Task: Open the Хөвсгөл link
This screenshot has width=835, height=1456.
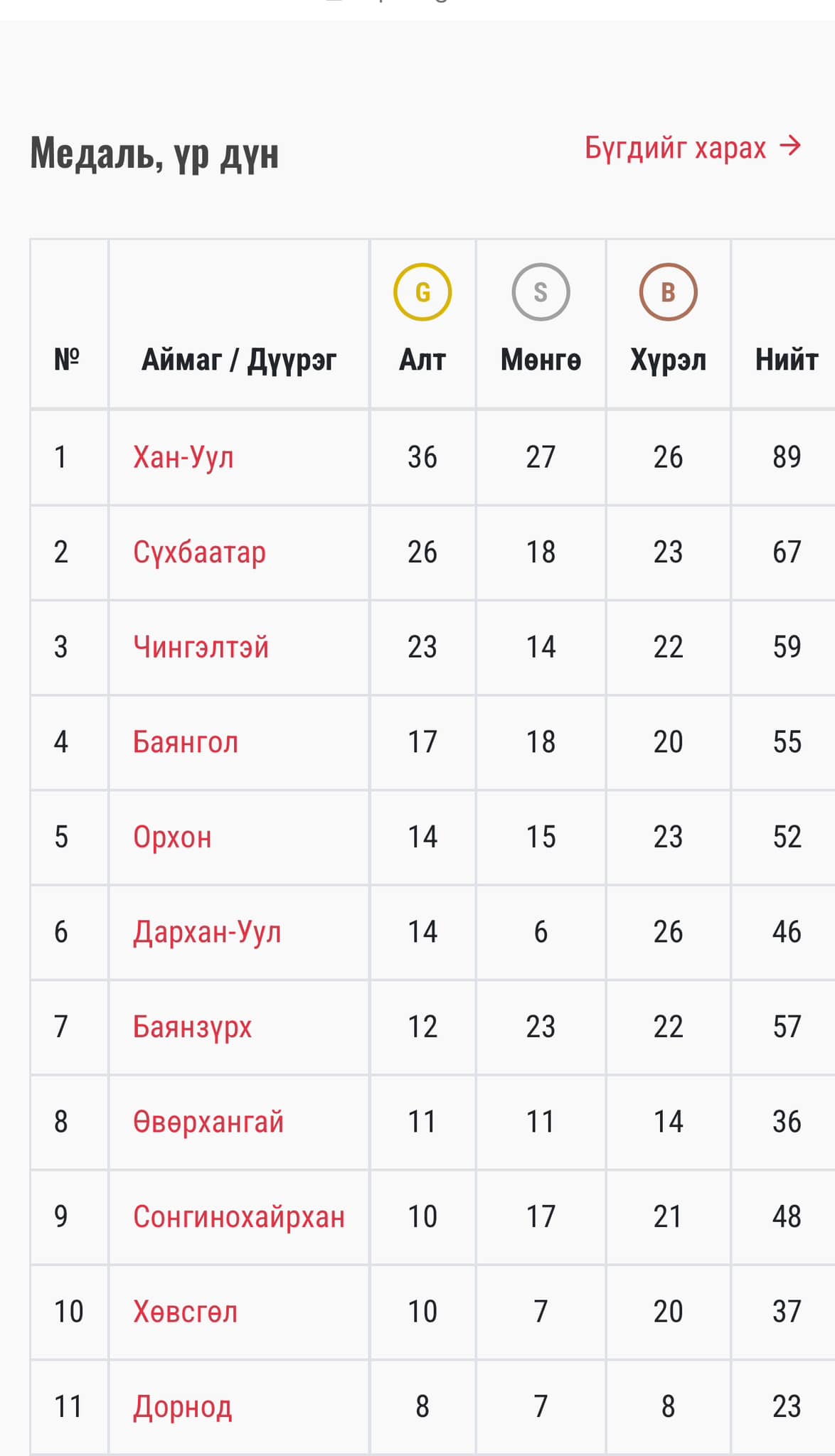Action: [x=185, y=1312]
